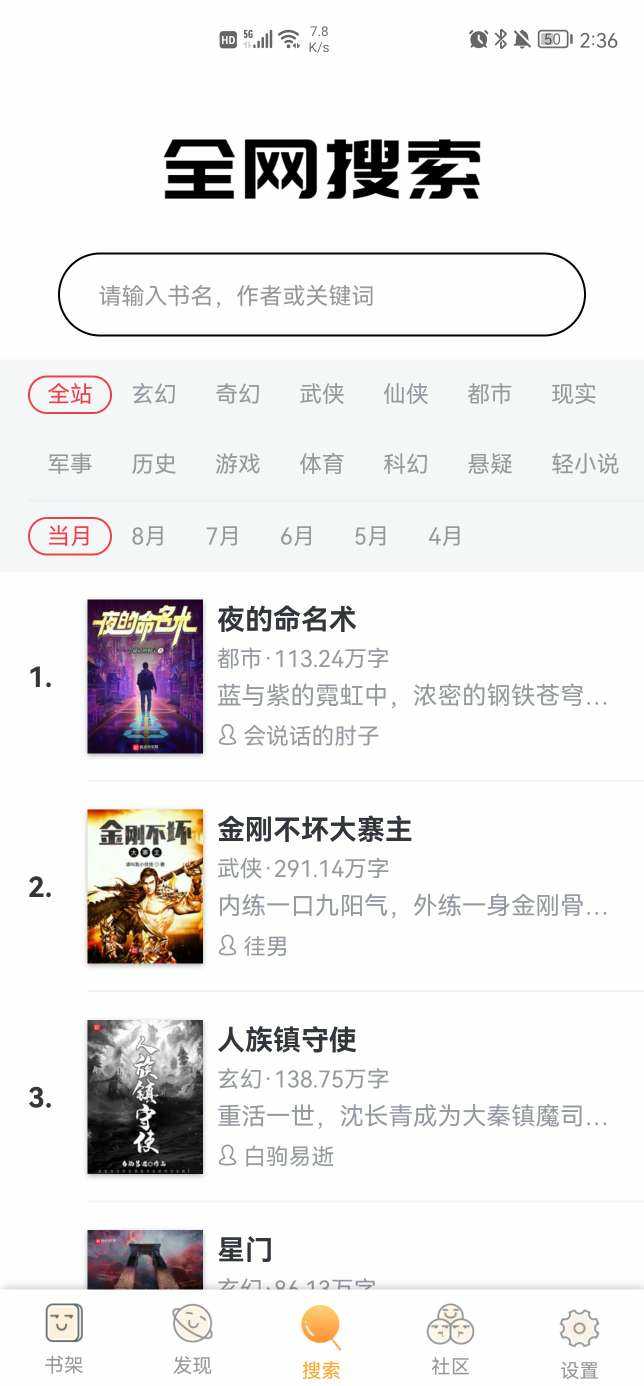This screenshot has width=644, height=1386.
Task: Select the 科幻 genre filter
Action: point(405,464)
